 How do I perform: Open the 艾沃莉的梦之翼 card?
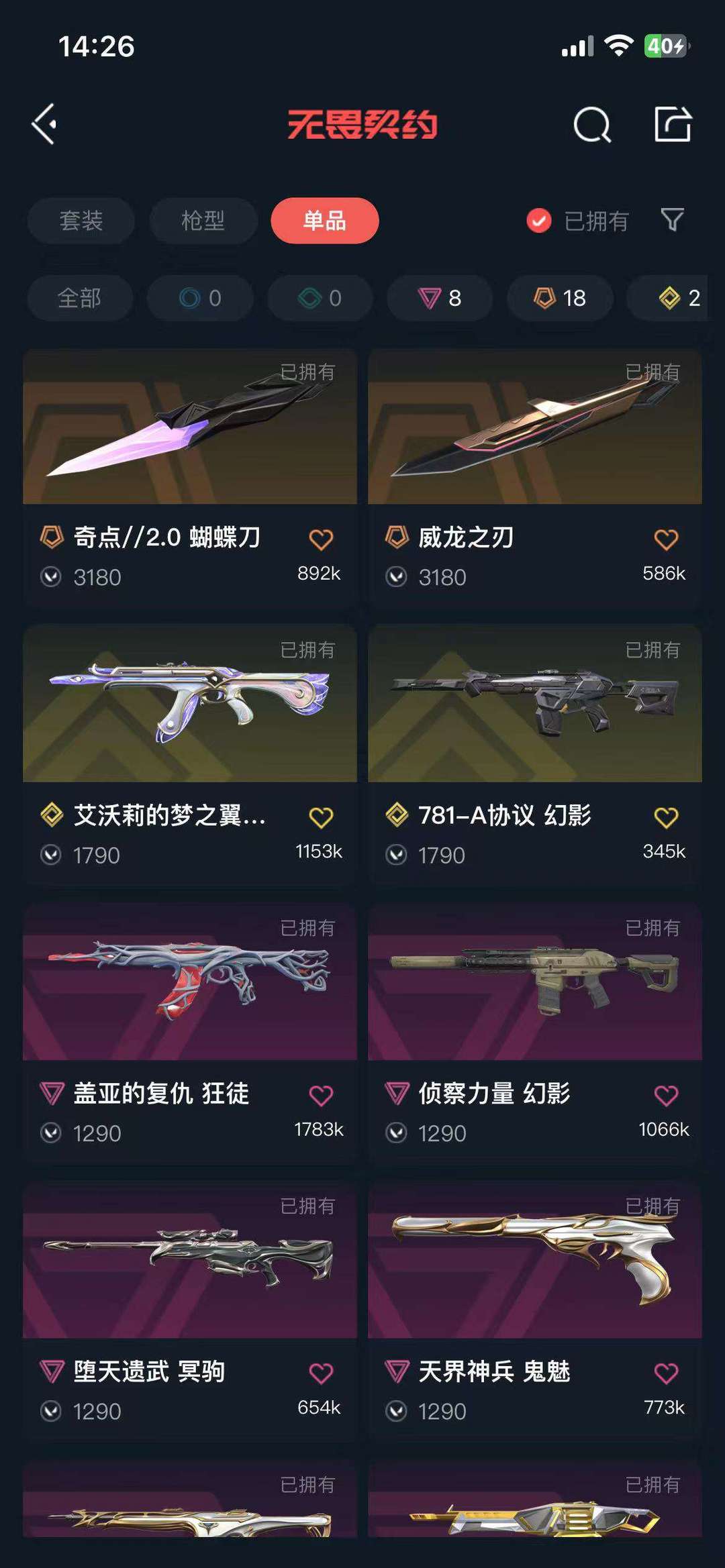coord(190,756)
